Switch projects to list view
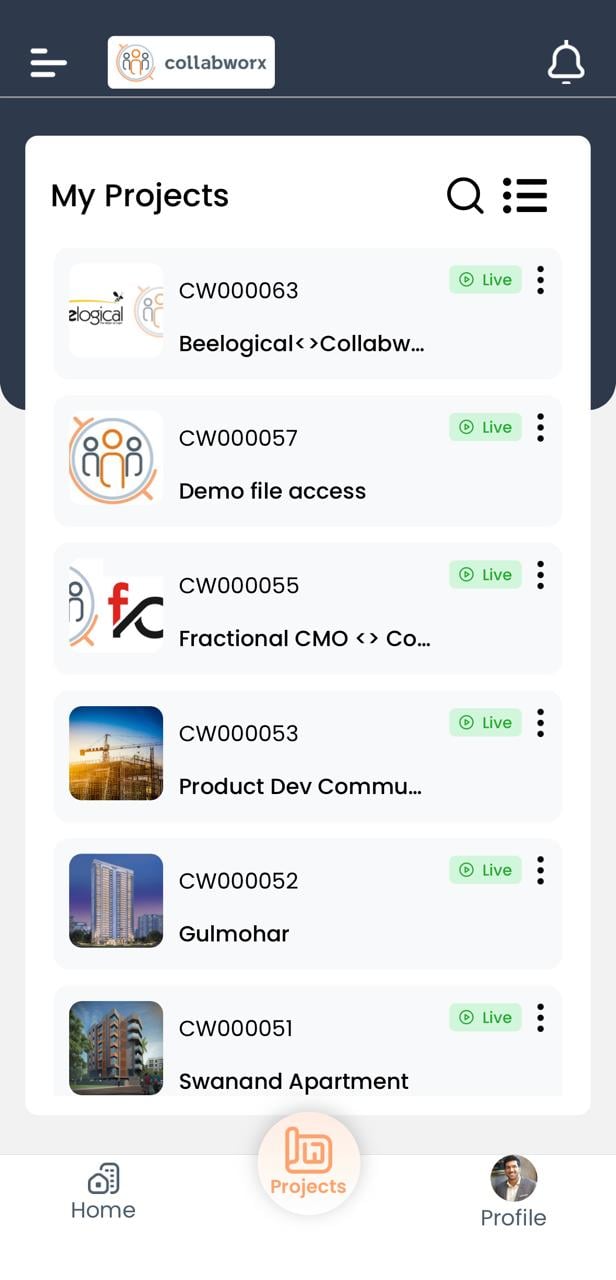616x1280 pixels. pos(525,195)
